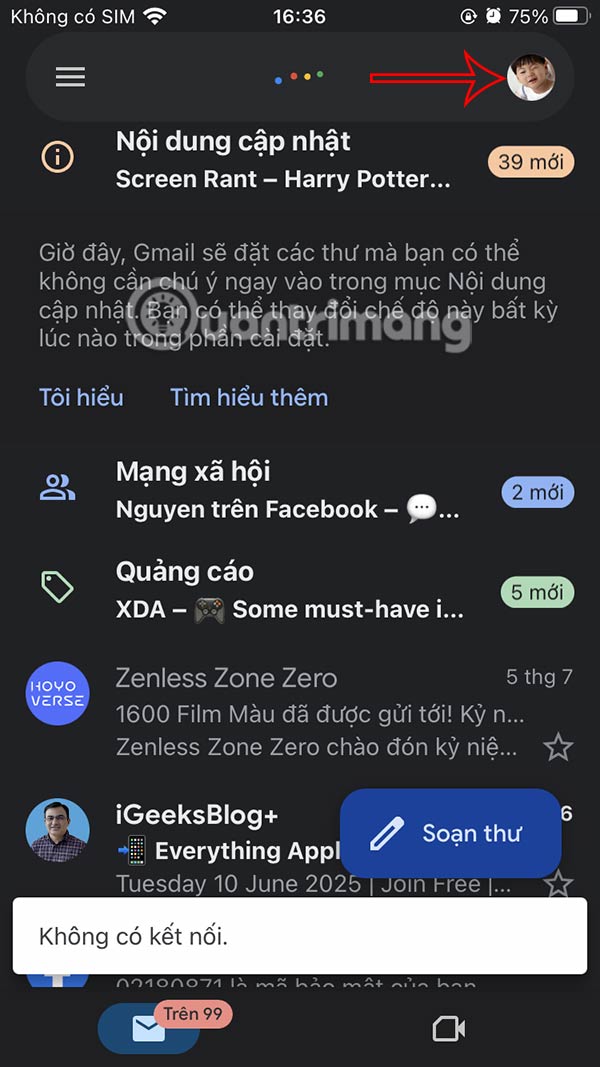
Task: Switch to the Mail tab
Action: pyautogui.click(x=148, y=1029)
